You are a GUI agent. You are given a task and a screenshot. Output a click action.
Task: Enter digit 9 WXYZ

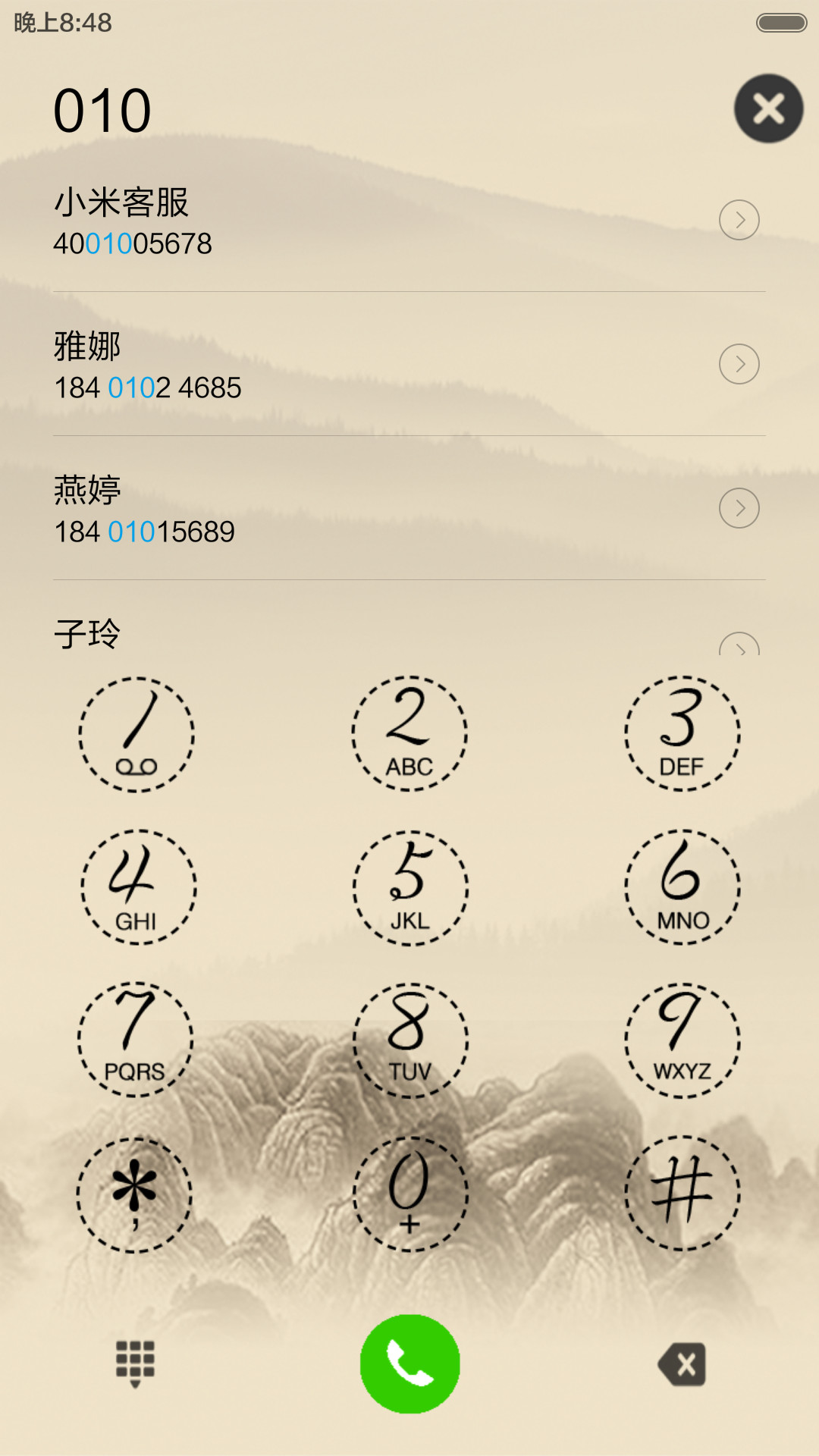682,1040
